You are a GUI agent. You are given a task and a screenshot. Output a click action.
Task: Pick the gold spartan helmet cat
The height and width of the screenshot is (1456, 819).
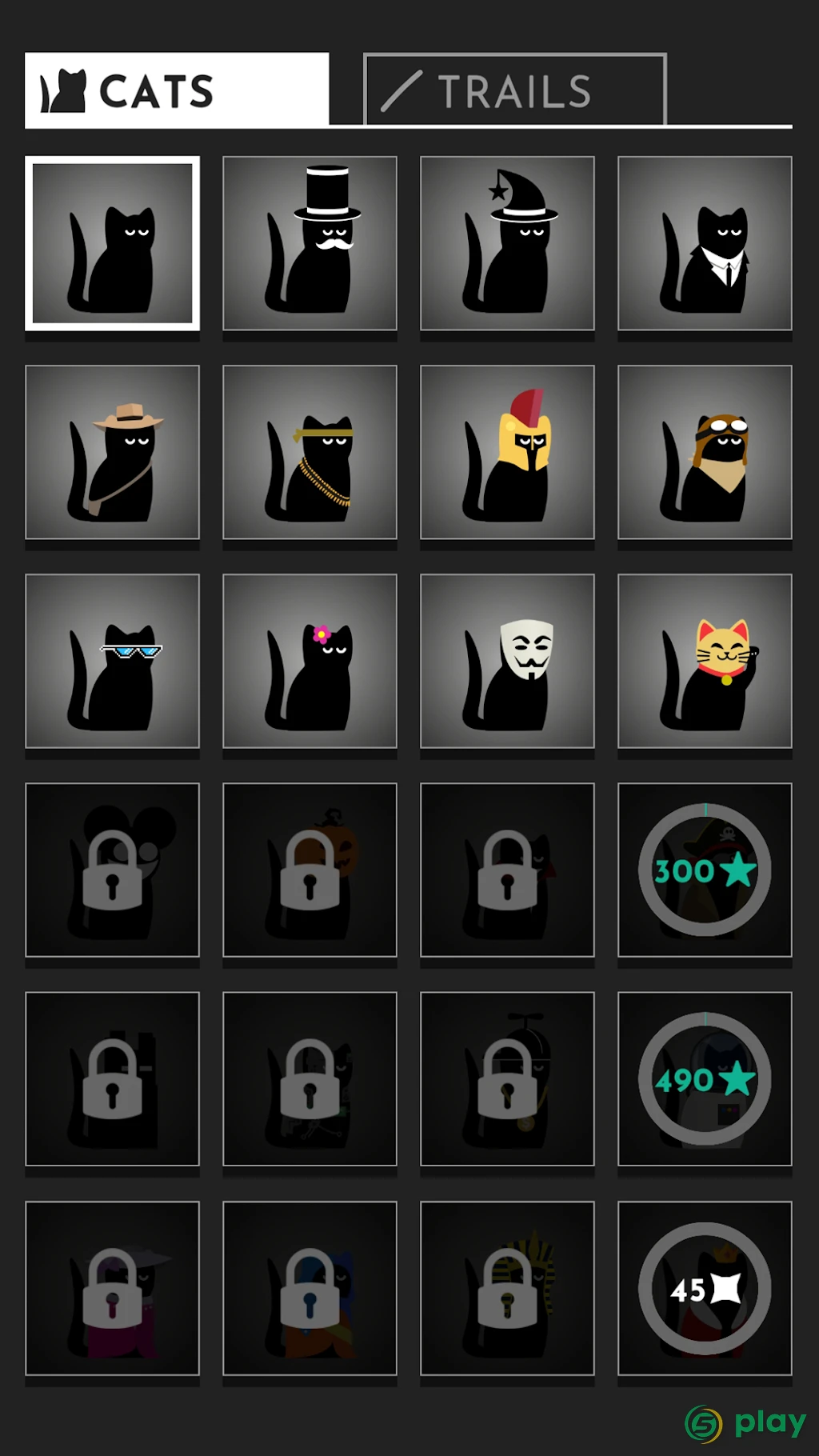tap(507, 452)
